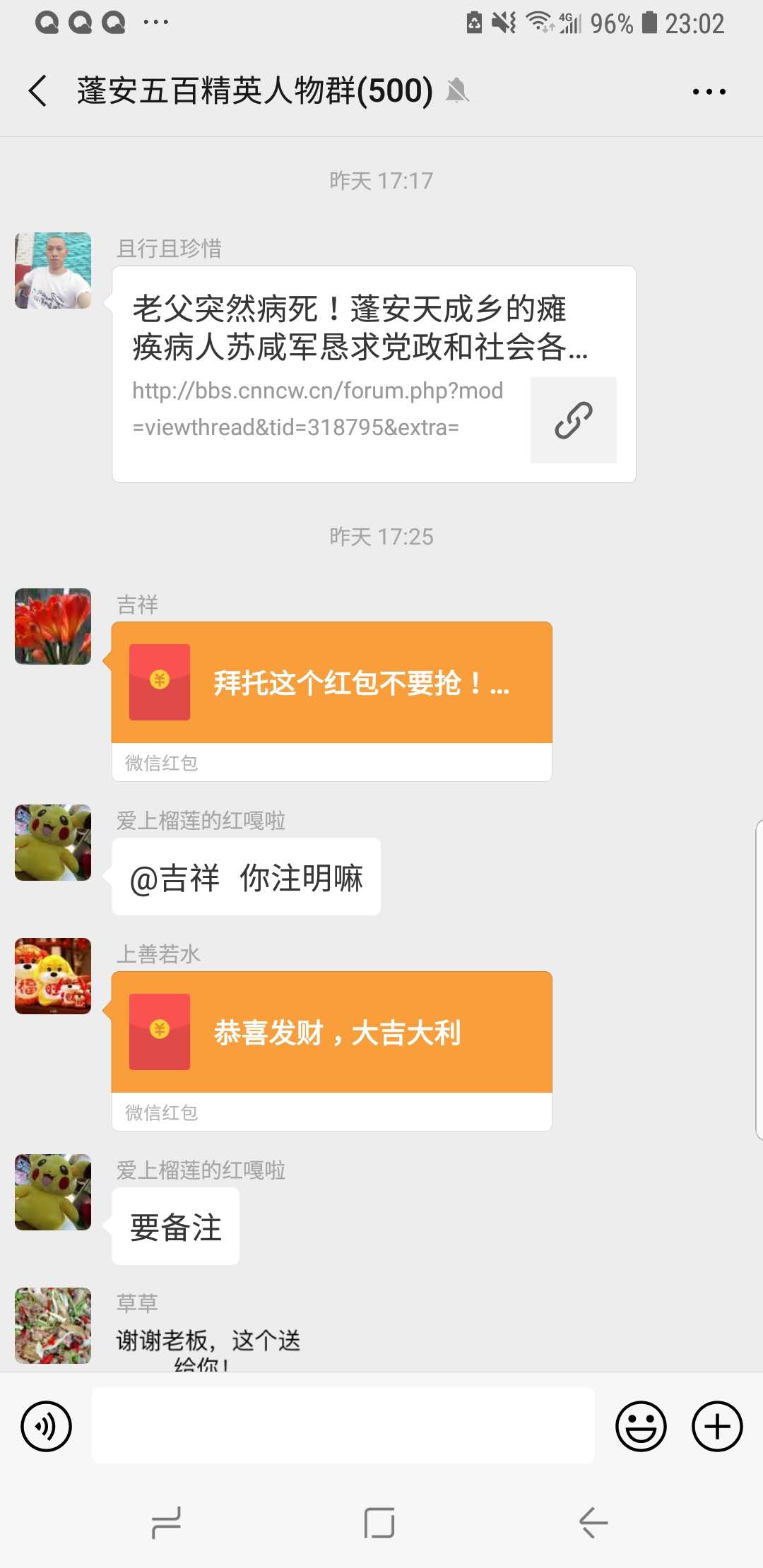Tap the system home button
The height and width of the screenshot is (1568, 763).
tap(379, 1522)
